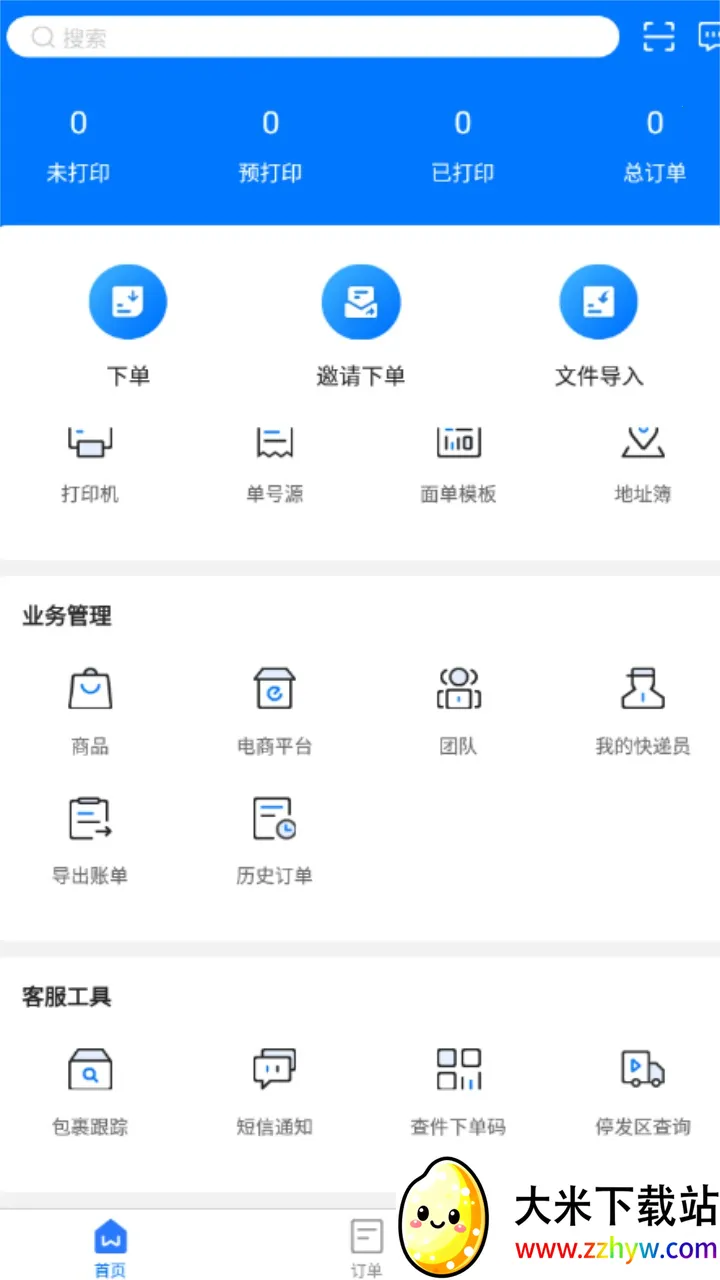Open 短信通知 SMS notifications
The width and height of the screenshot is (720, 1280).
pyautogui.click(x=274, y=1088)
